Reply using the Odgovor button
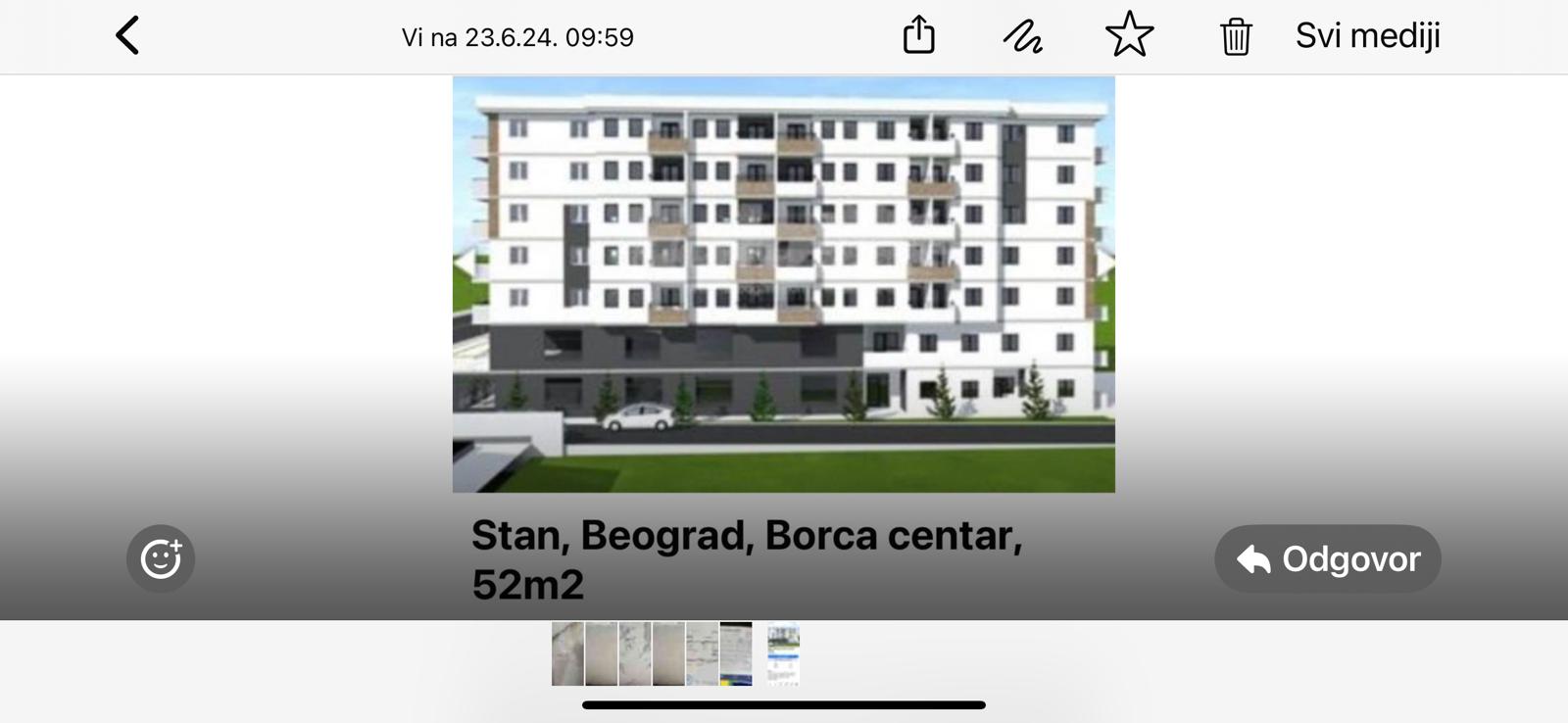This screenshot has height=723, width=1568. [1328, 558]
